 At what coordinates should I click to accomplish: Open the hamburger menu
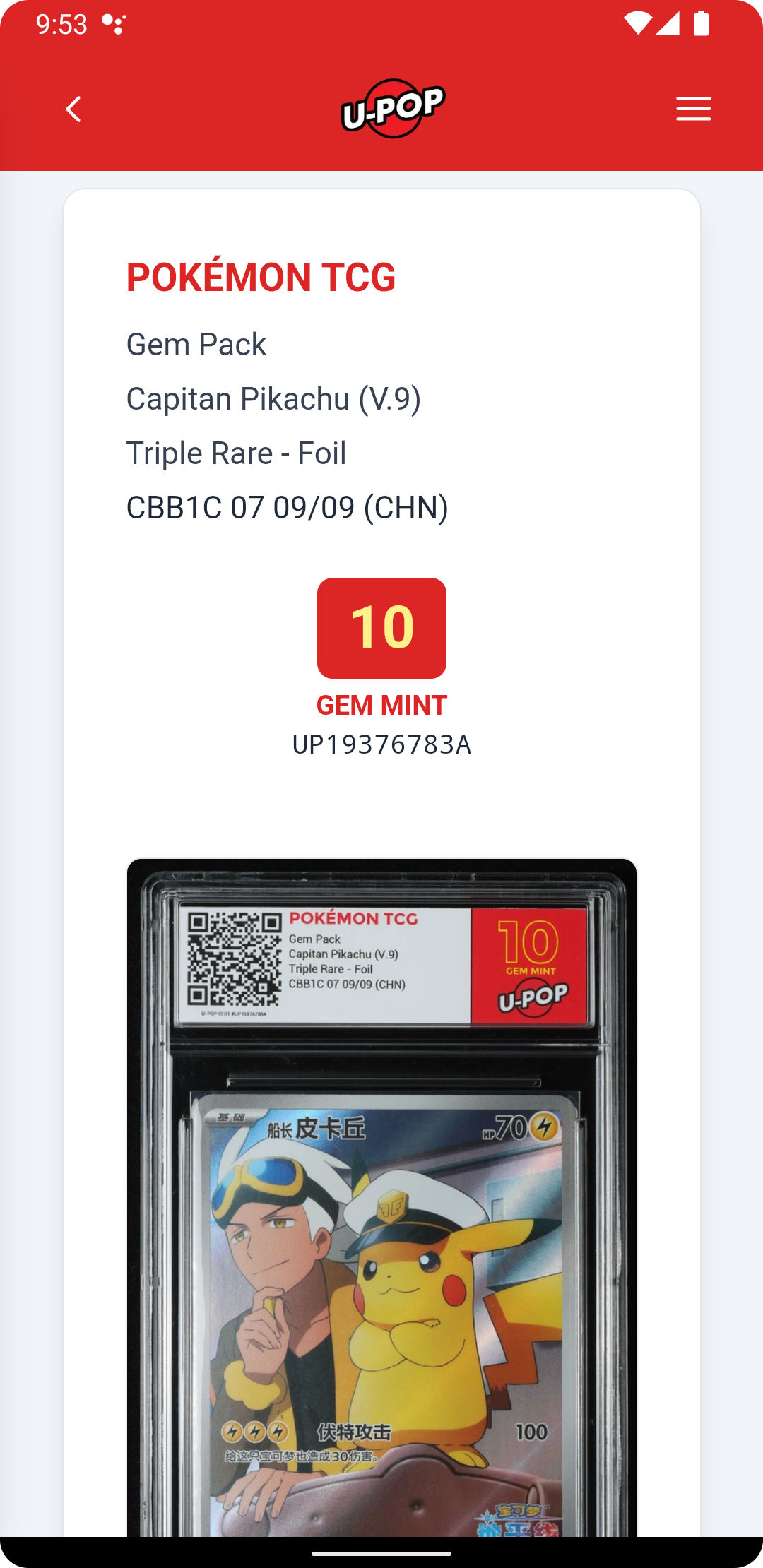pyautogui.click(x=693, y=109)
